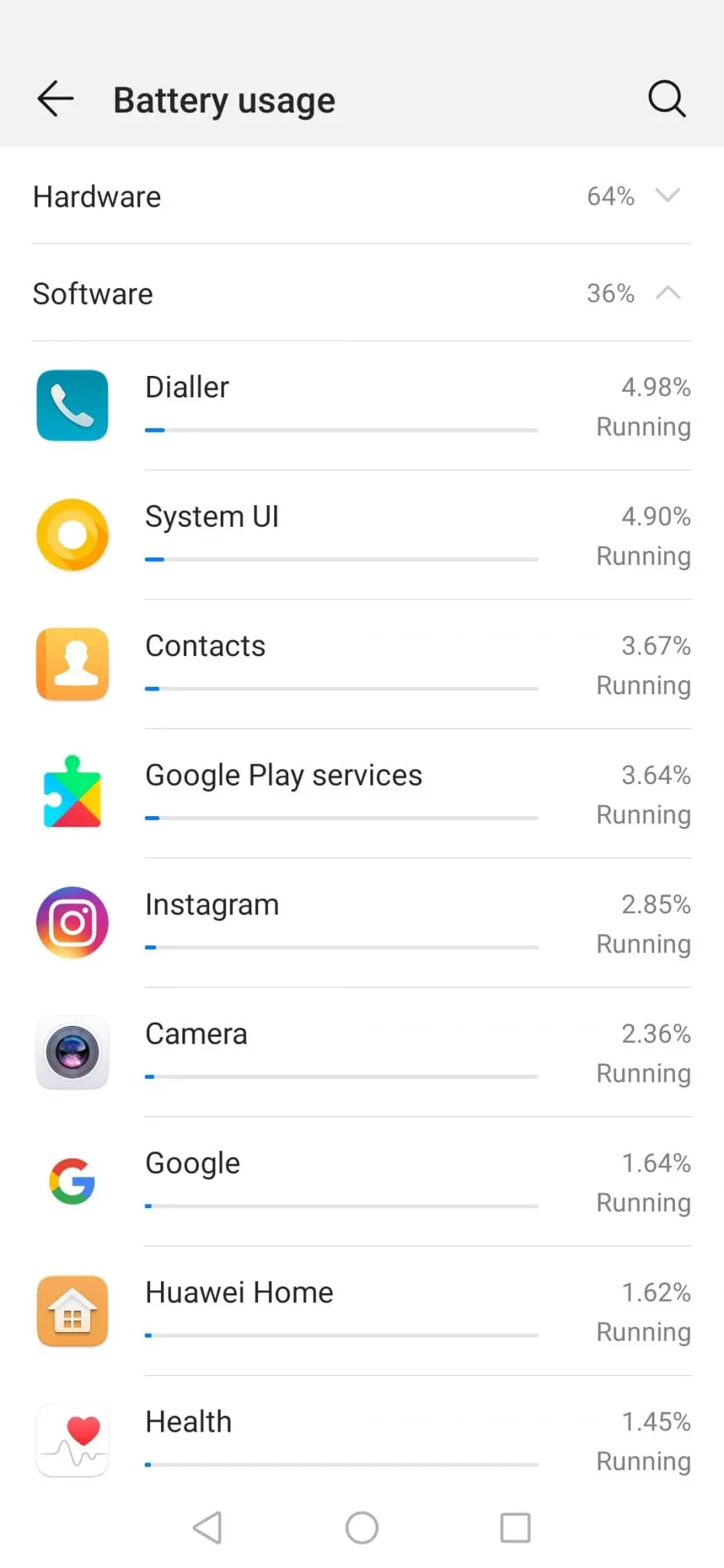Go back from Battery usage
The image size is (724, 1568).
coord(55,100)
